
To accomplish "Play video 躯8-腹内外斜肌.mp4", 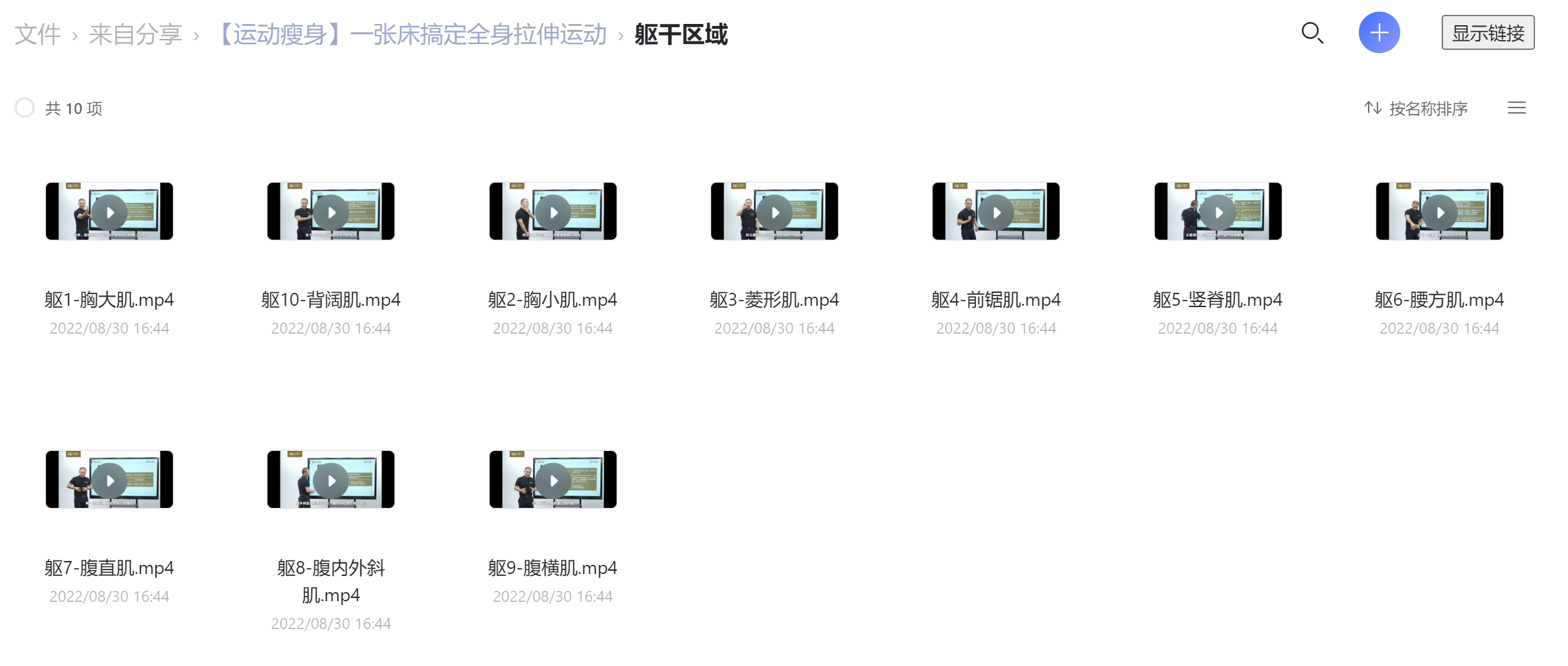I will pos(331,480).
